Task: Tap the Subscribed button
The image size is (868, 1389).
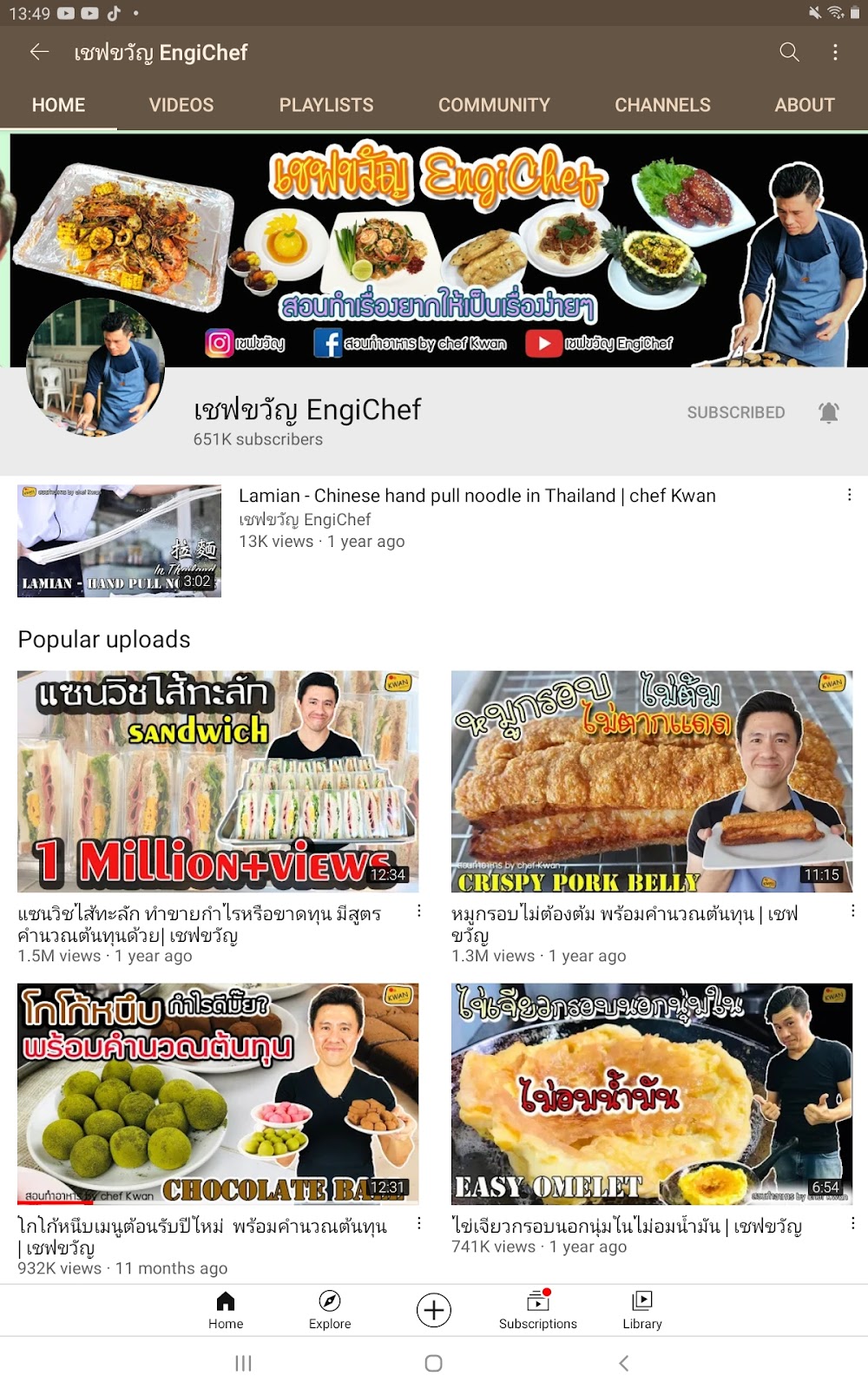Action: 735,412
